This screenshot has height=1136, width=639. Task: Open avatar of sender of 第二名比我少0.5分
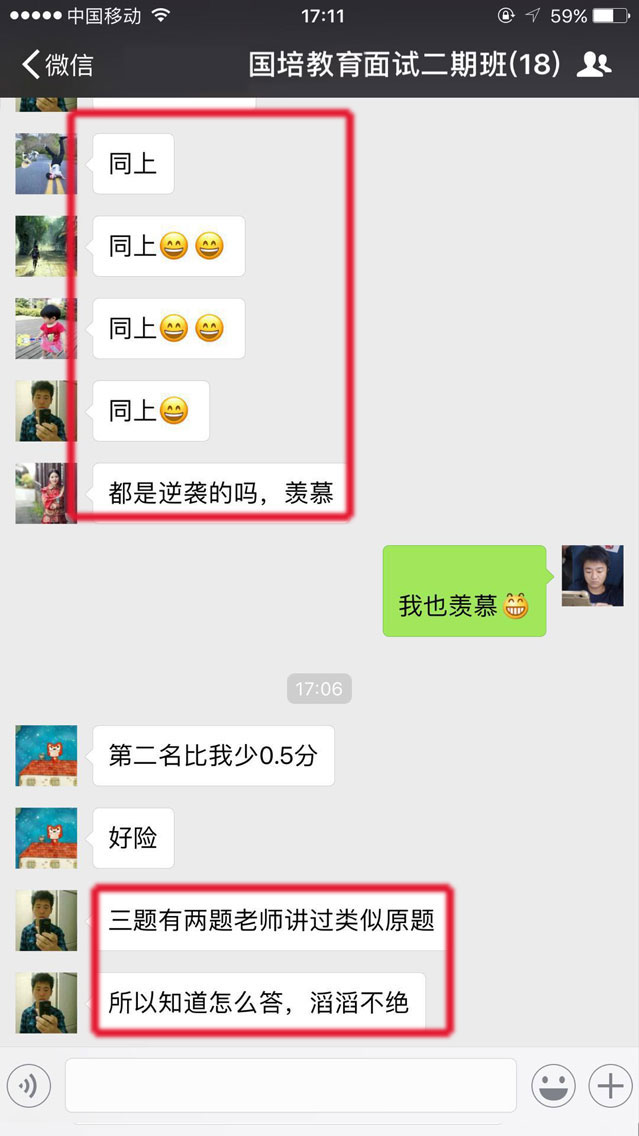coord(46,755)
